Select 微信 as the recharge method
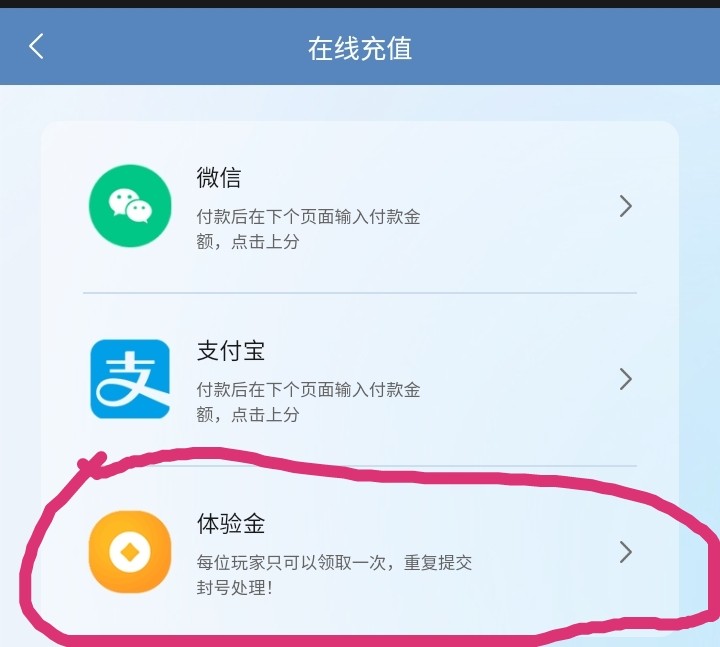 [360, 207]
